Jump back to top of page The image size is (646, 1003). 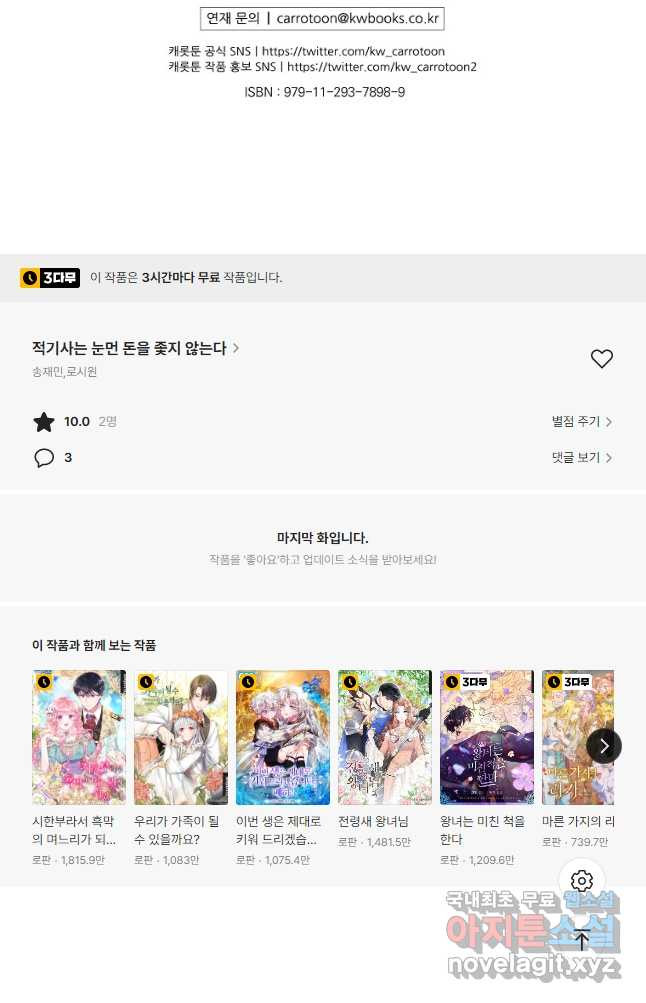(582, 939)
